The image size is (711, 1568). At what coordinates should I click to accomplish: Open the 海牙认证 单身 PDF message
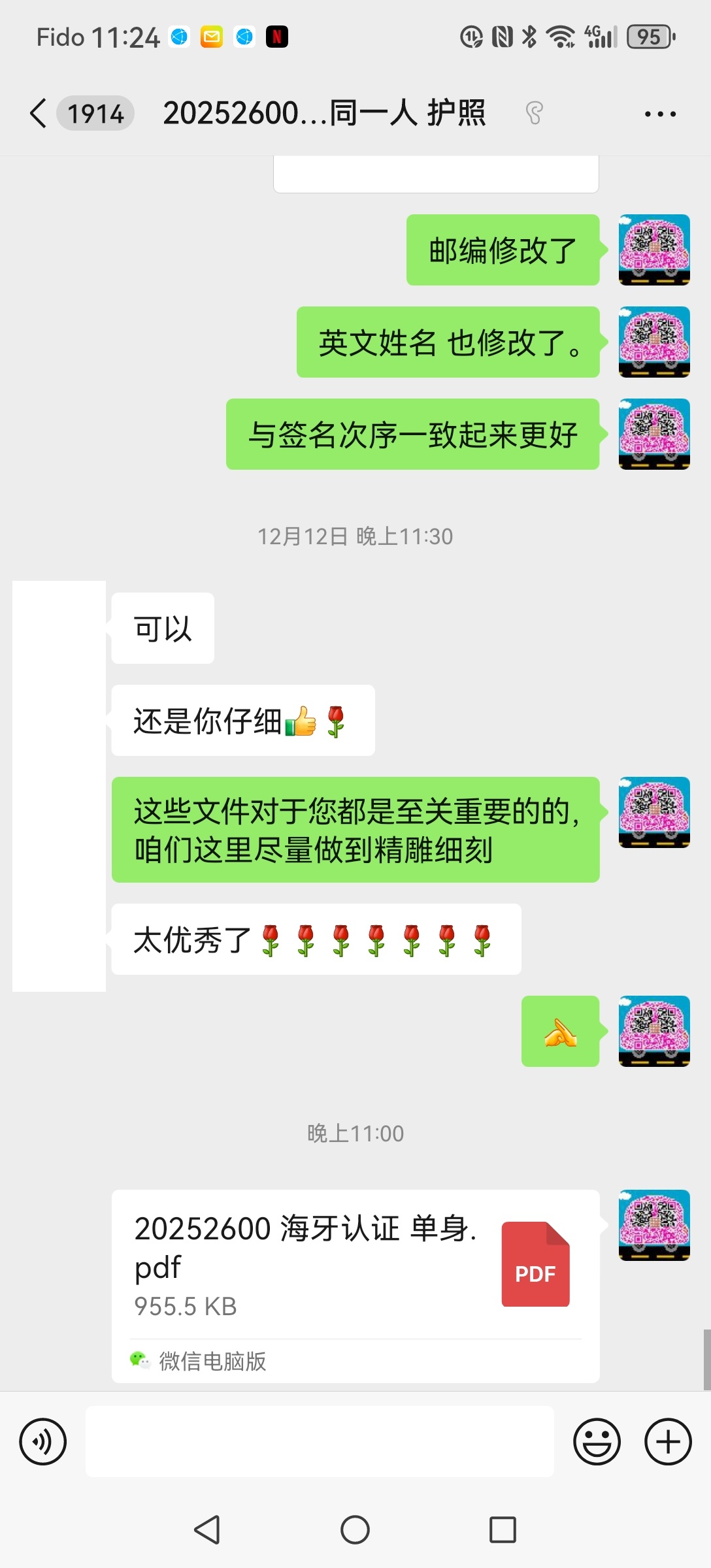327,1261
